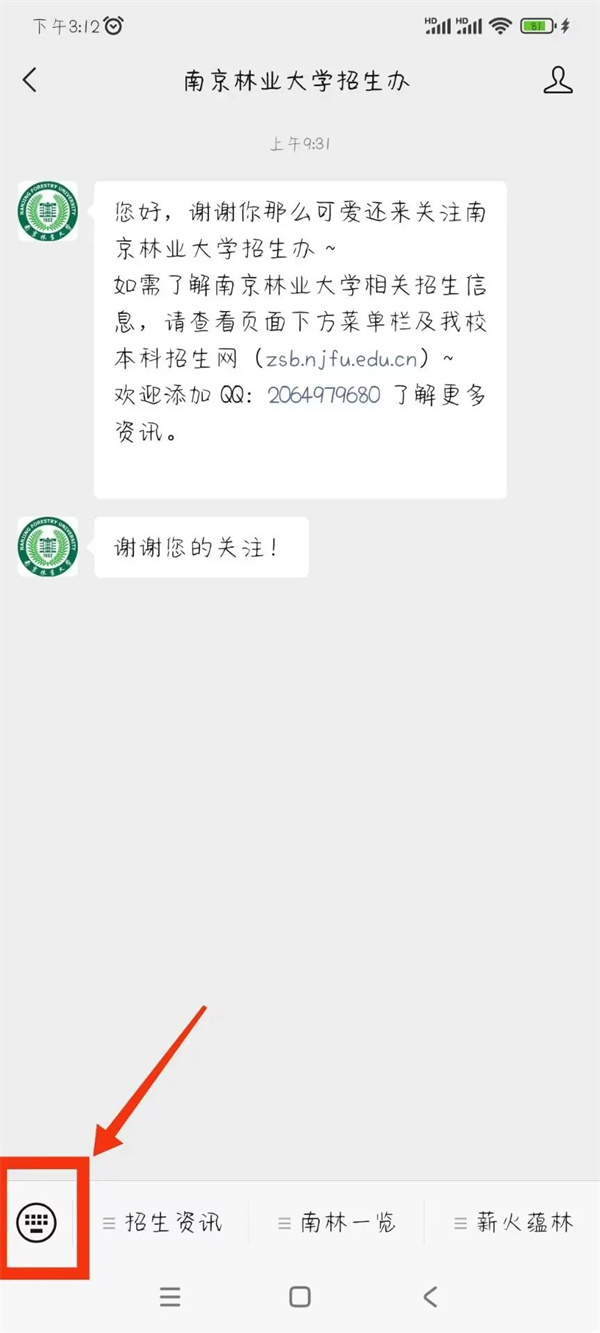The height and width of the screenshot is (1333, 600).
Task: Go back from the chat
Action: tap(30, 80)
